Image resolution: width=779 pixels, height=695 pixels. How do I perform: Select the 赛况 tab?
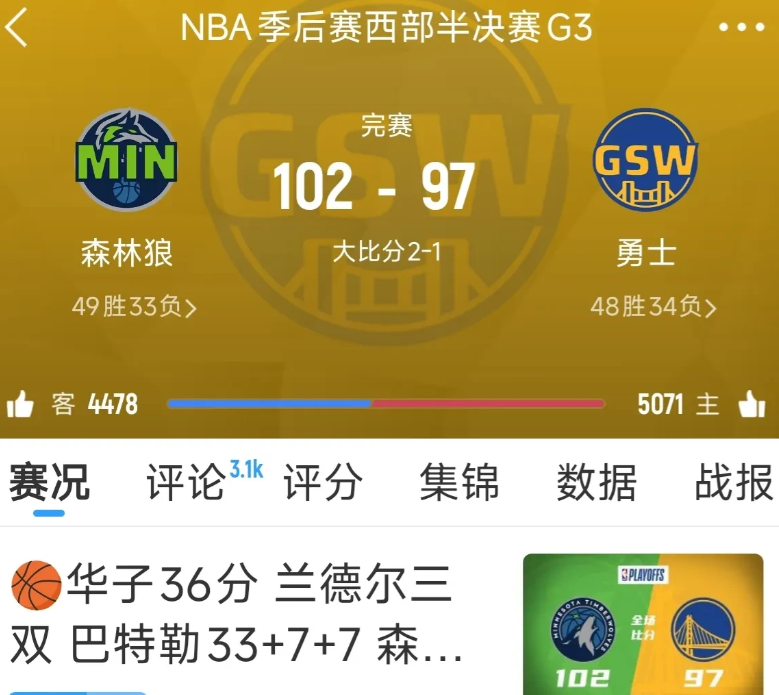(49, 484)
